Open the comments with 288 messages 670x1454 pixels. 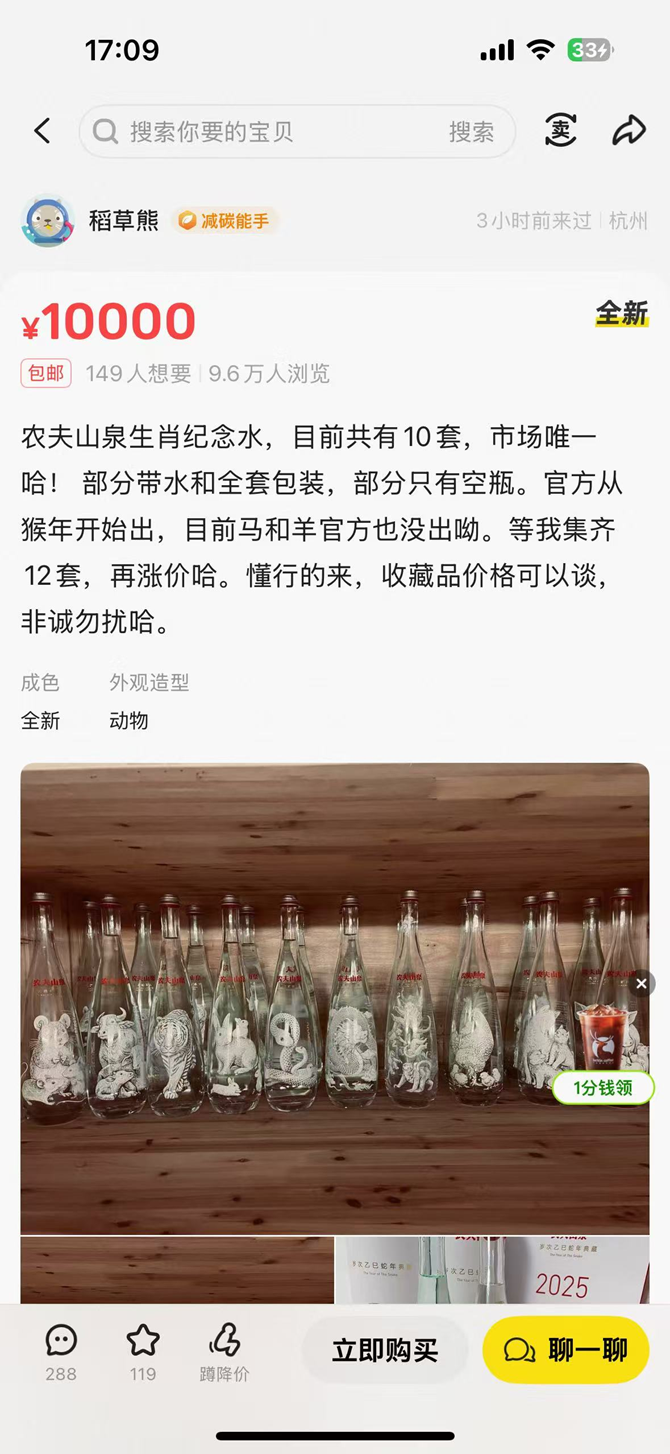61,1351
